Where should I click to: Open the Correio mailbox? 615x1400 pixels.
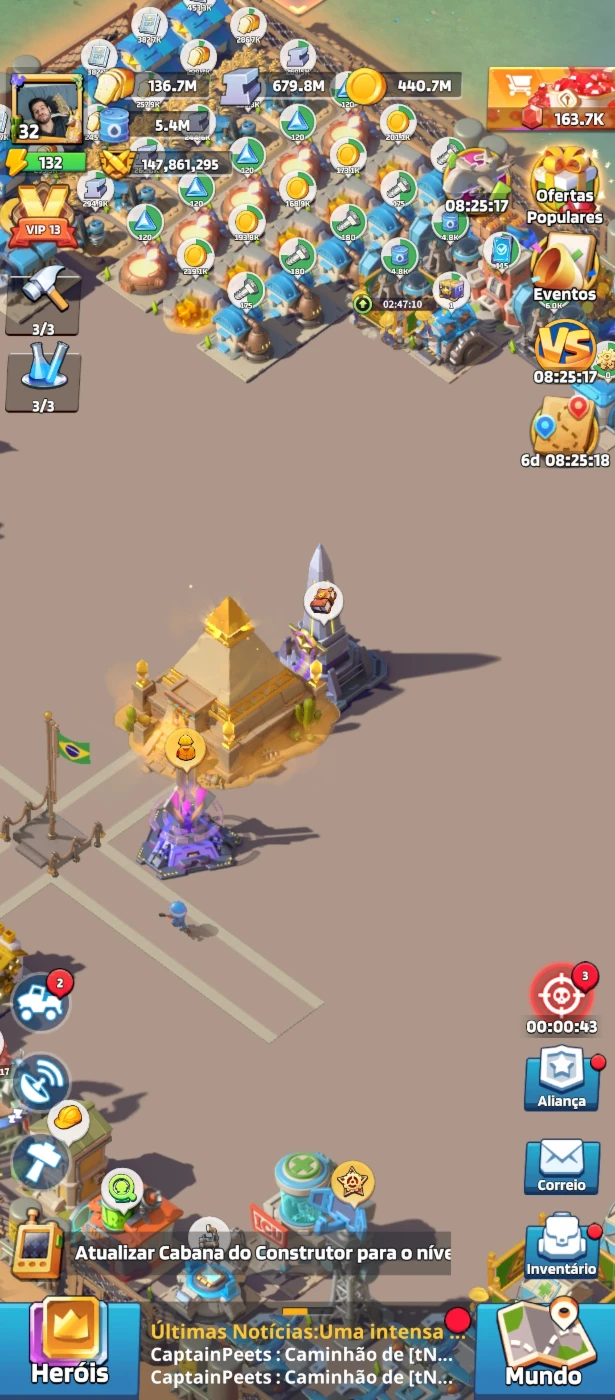pyautogui.click(x=562, y=1166)
